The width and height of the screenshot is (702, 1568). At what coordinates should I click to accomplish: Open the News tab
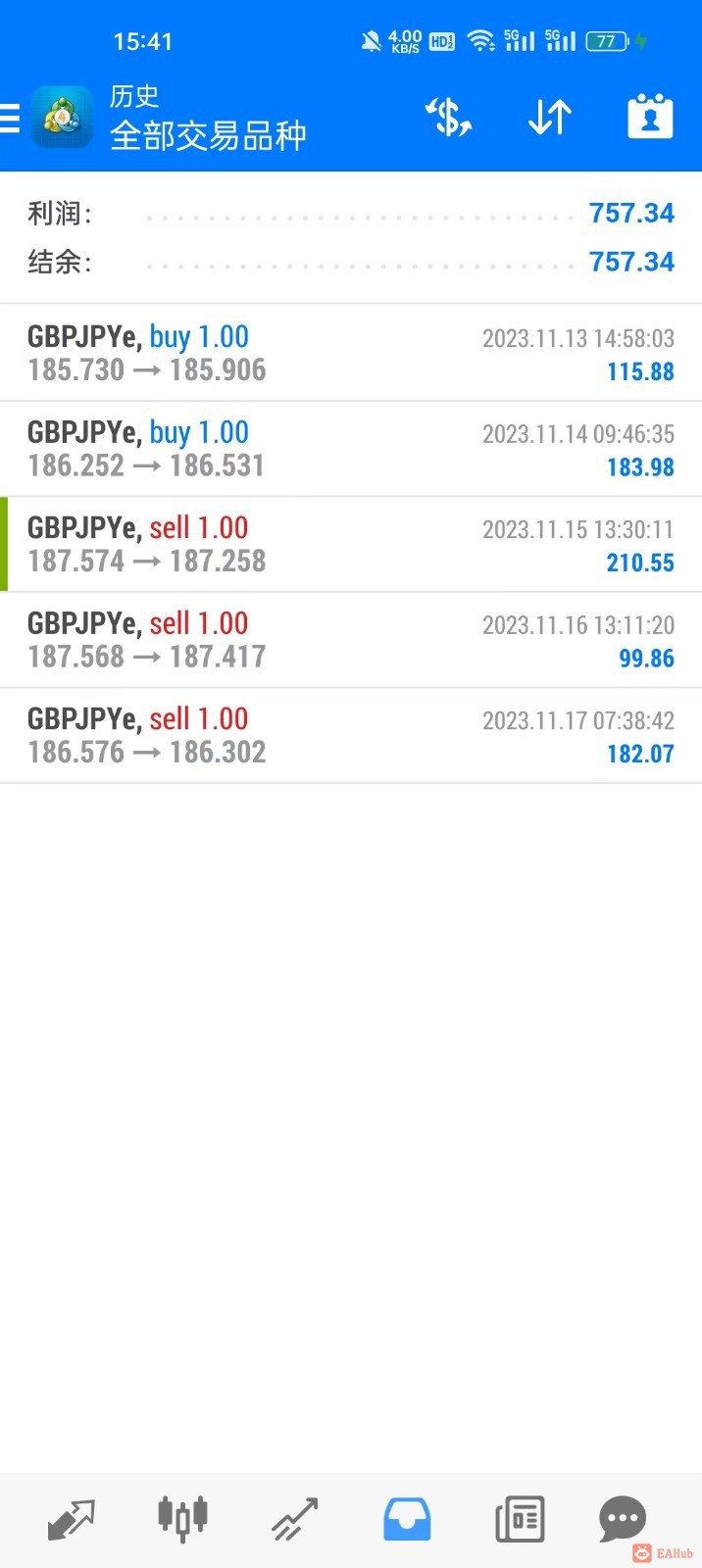(x=519, y=1519)
